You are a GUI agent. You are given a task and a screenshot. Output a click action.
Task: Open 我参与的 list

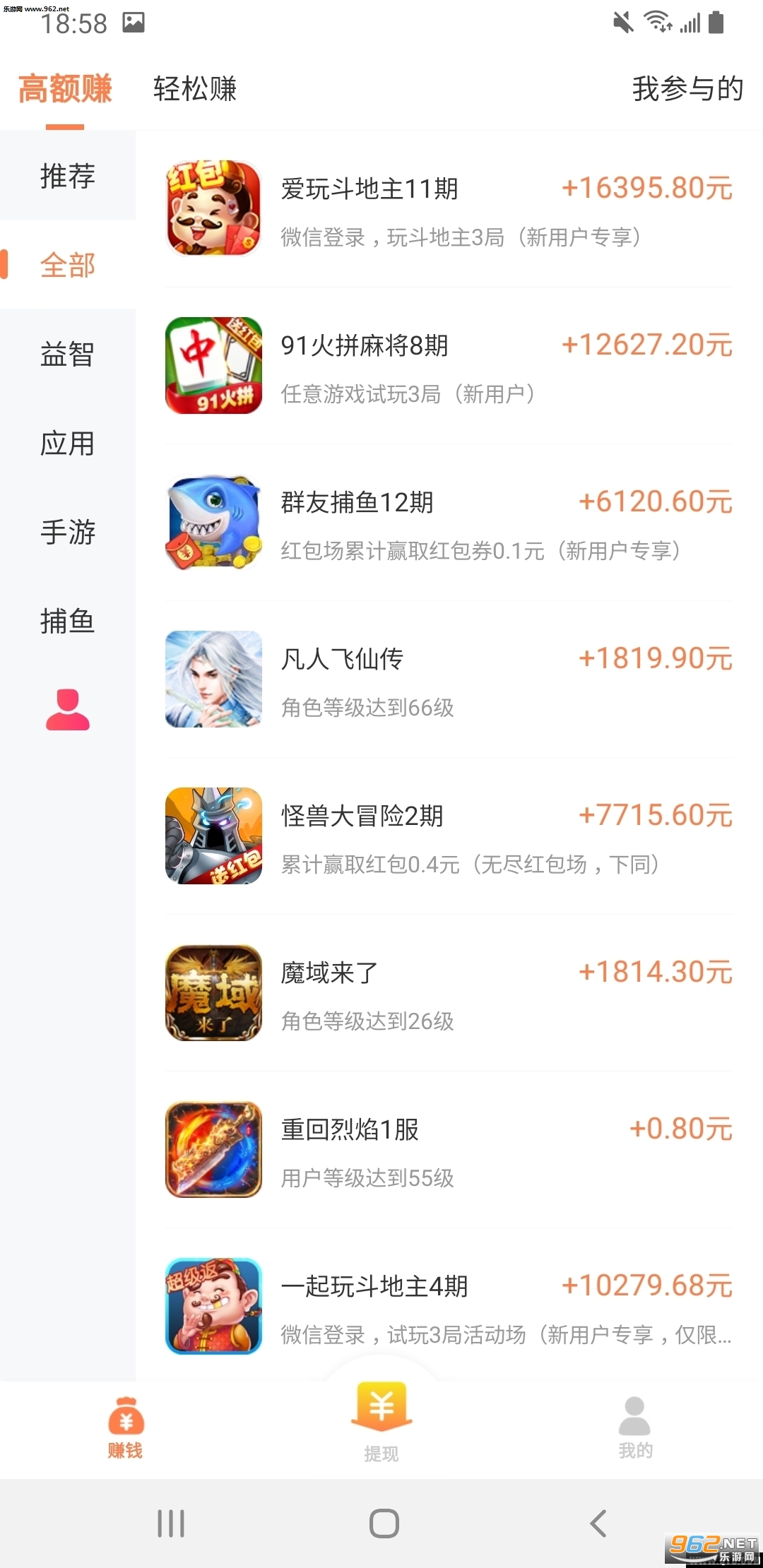click(x=687, y=89)
